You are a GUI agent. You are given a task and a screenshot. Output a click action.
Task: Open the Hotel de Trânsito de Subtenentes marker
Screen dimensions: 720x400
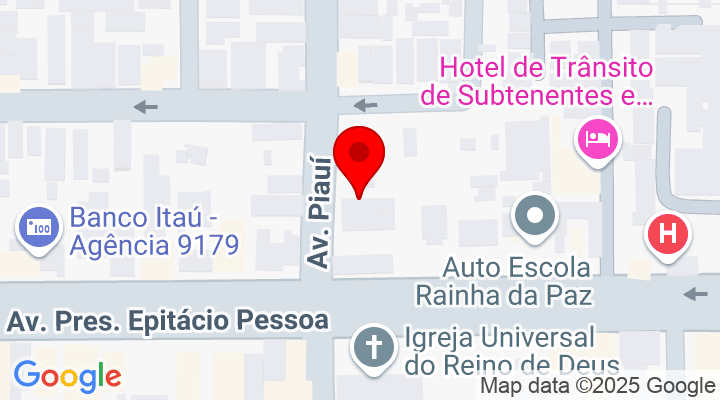(597, 138)
